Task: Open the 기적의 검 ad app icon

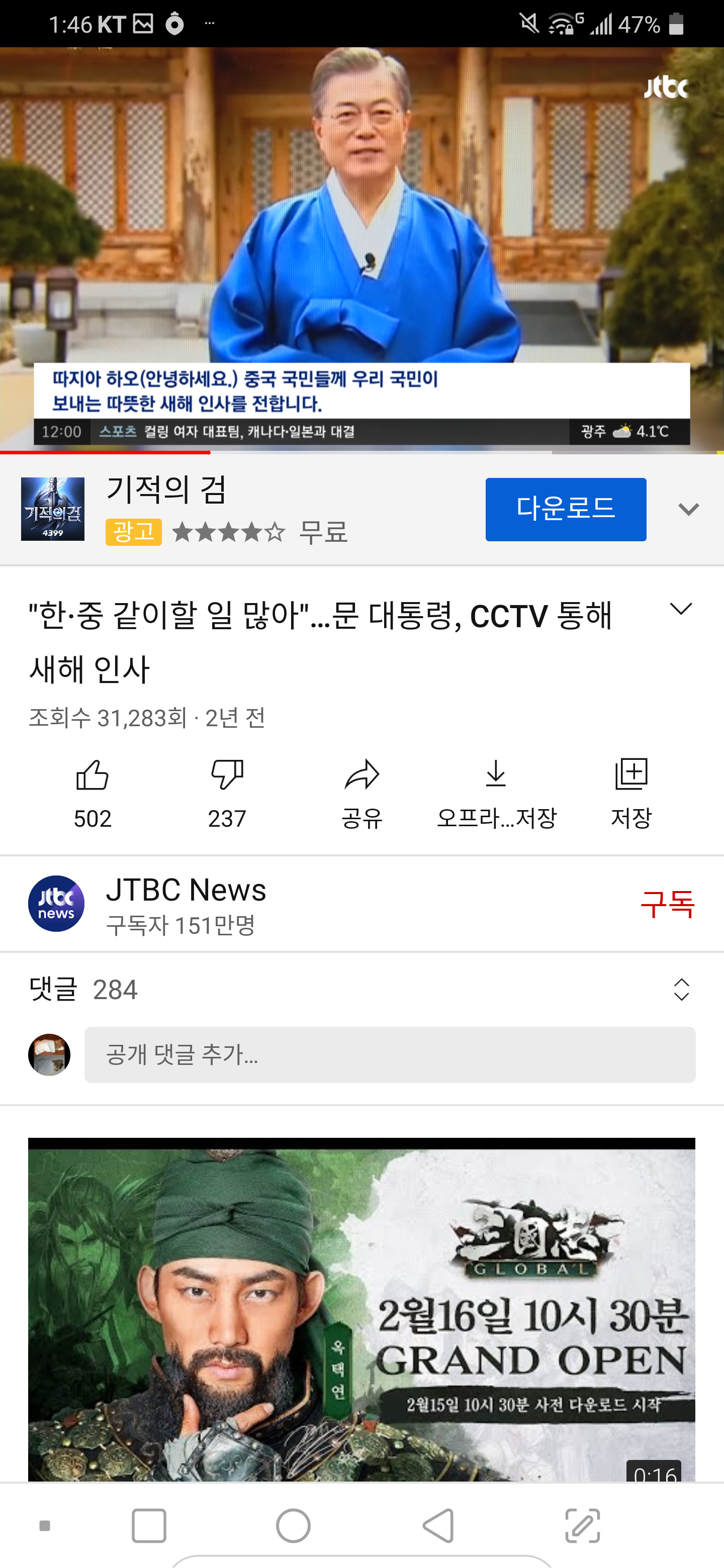Action: 53,509
